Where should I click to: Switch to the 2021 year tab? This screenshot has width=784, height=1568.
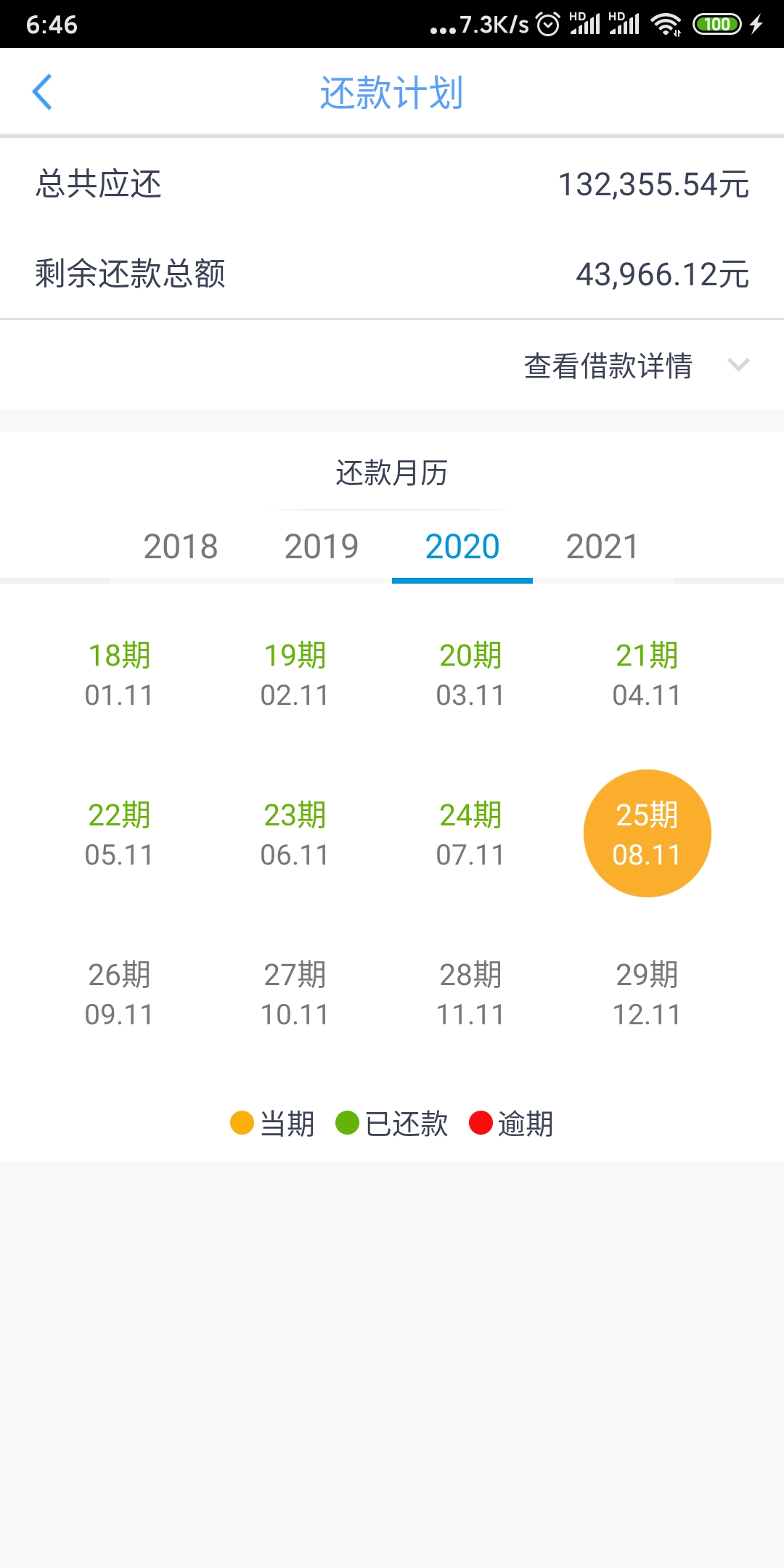(x=602, y=547)
